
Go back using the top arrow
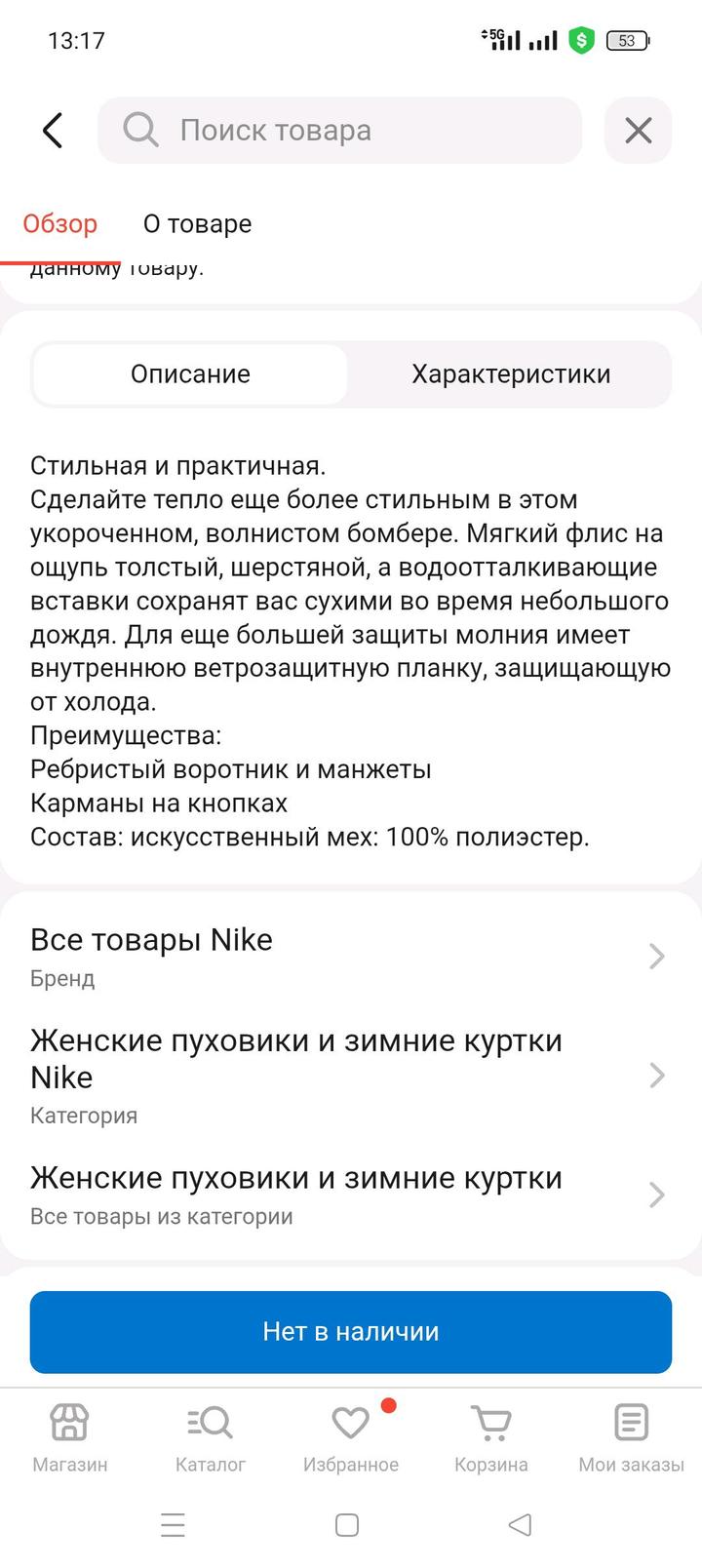point(54,131)
